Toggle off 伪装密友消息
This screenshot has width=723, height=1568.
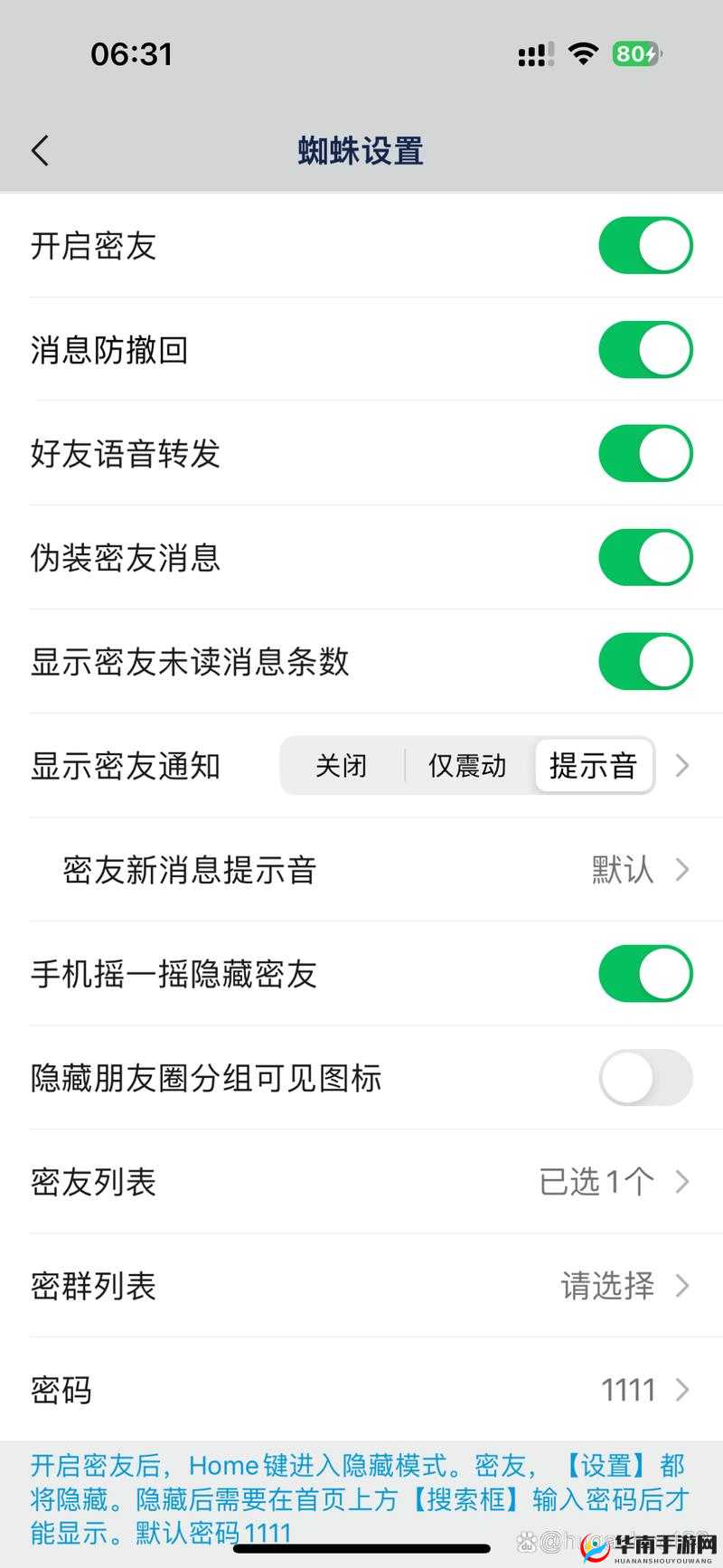tap(644, 558)
